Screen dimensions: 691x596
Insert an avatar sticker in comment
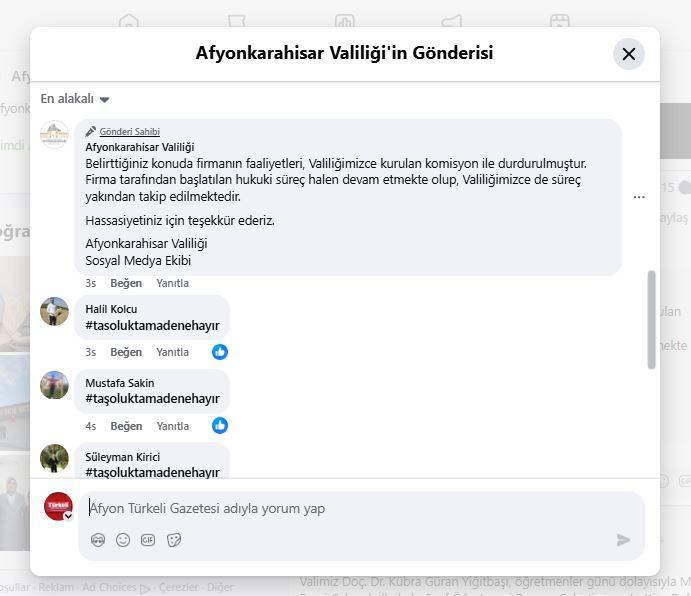click(98, 540)
